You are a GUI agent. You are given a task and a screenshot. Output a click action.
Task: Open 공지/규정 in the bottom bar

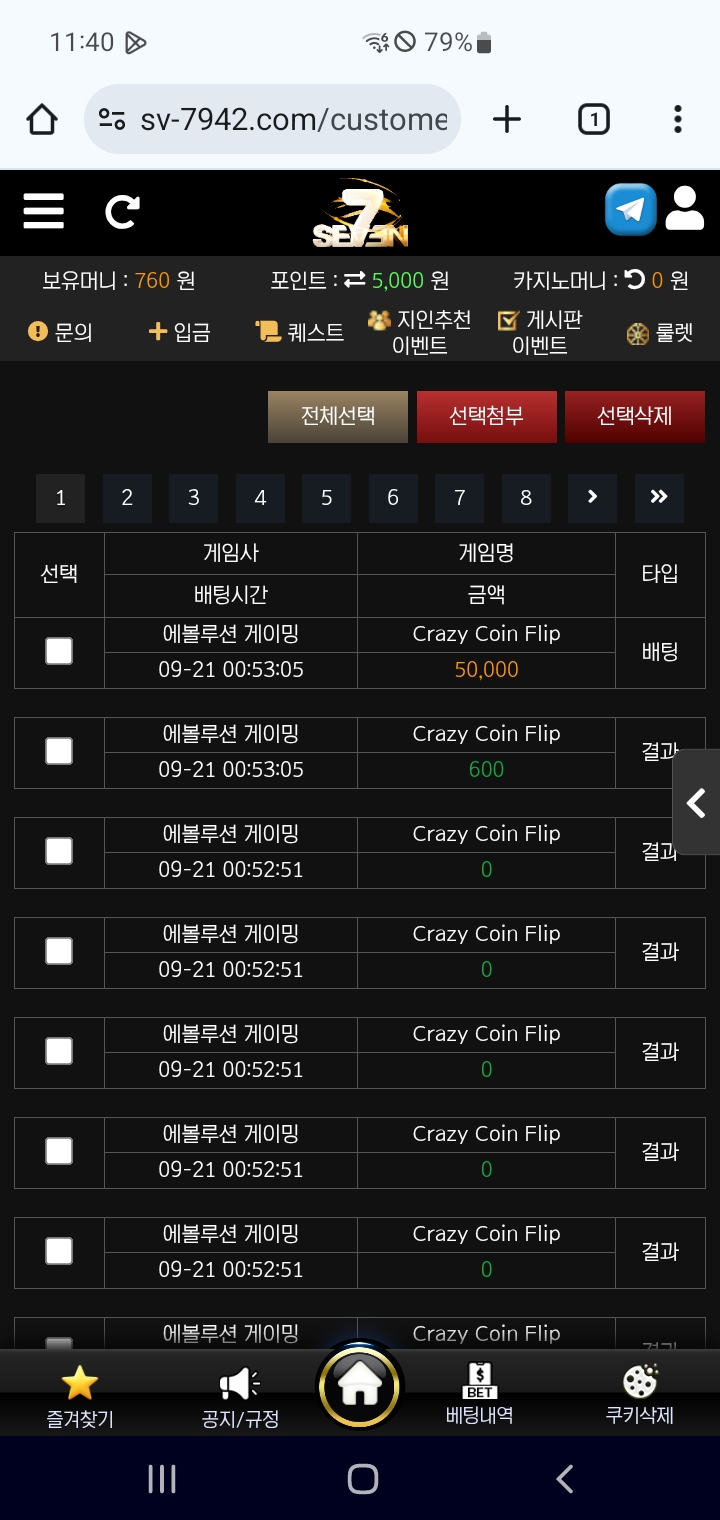tap(240, 1398)
